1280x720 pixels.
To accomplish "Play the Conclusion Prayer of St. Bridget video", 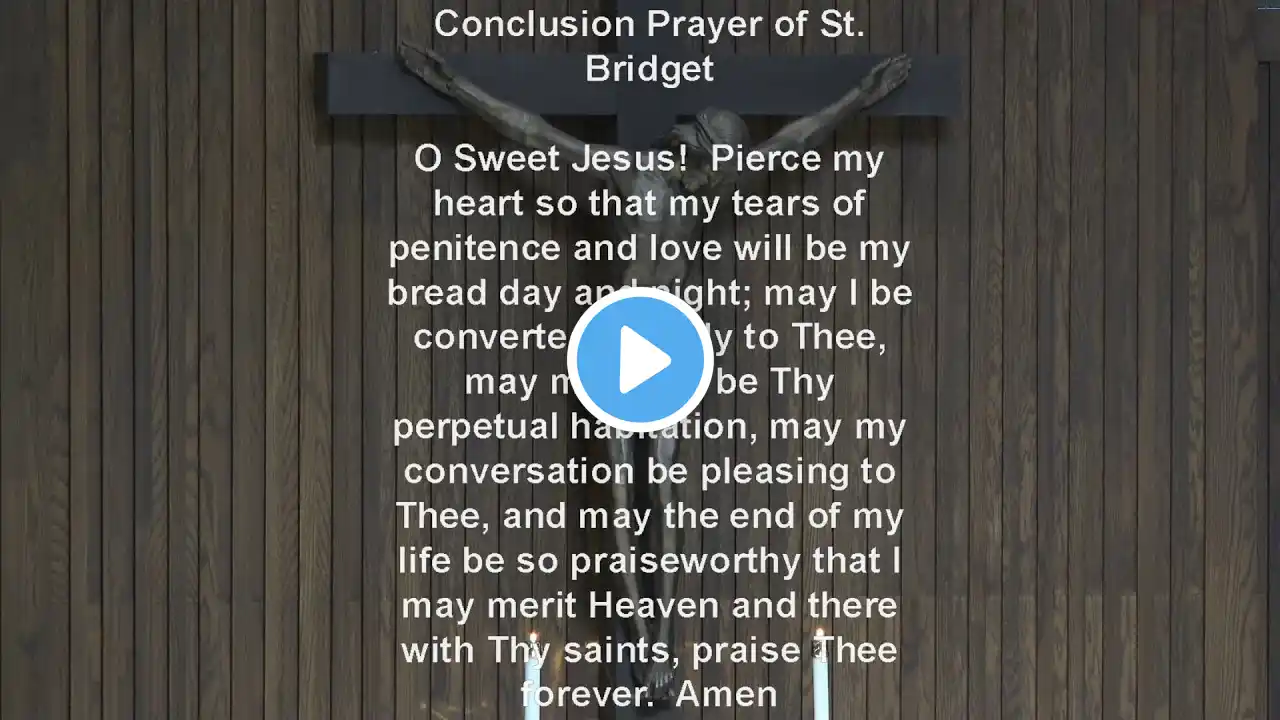I will click(640, 361).
